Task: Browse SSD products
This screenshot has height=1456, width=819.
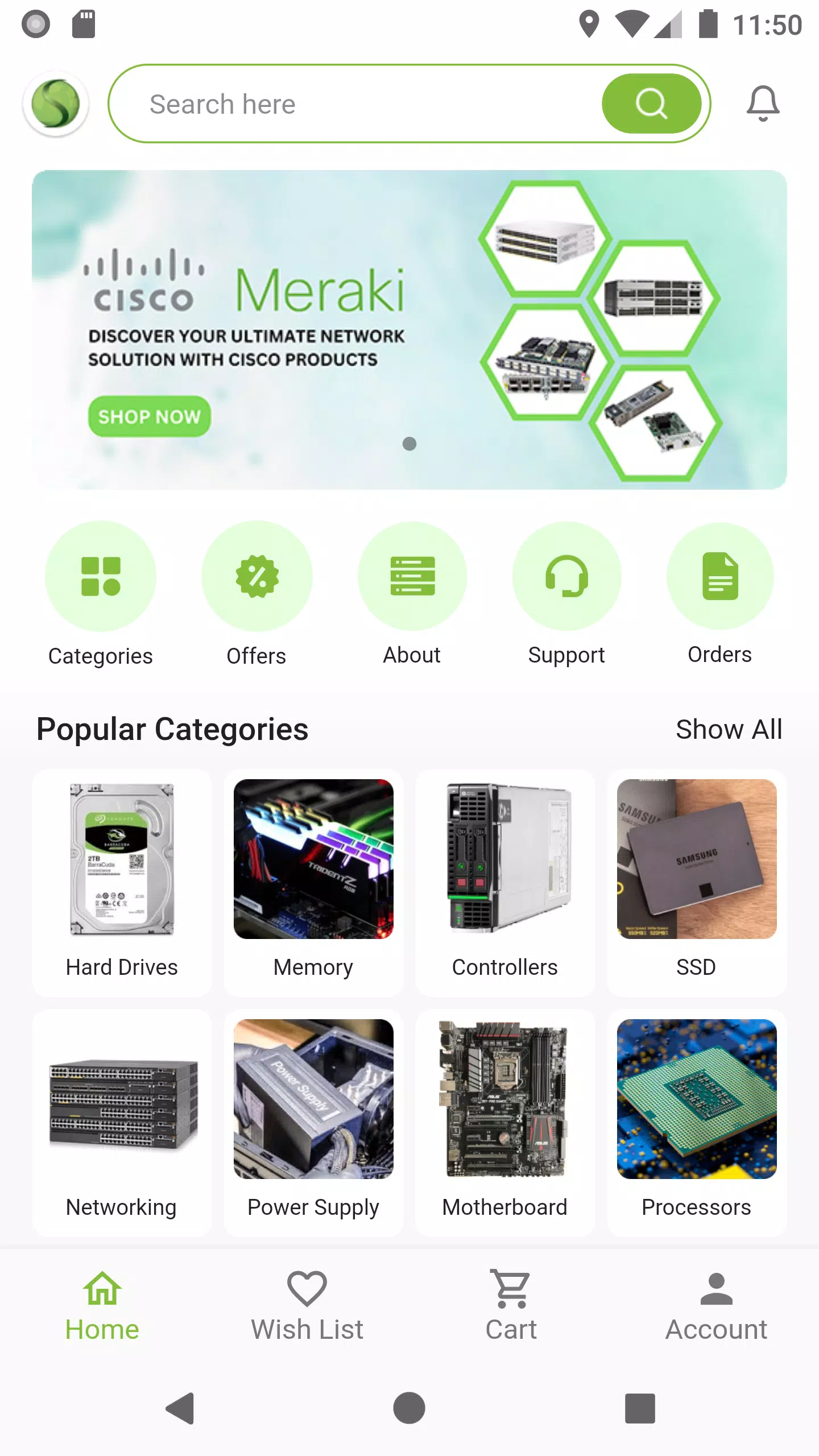Action: pyautogui.click(x=696, y=882)
